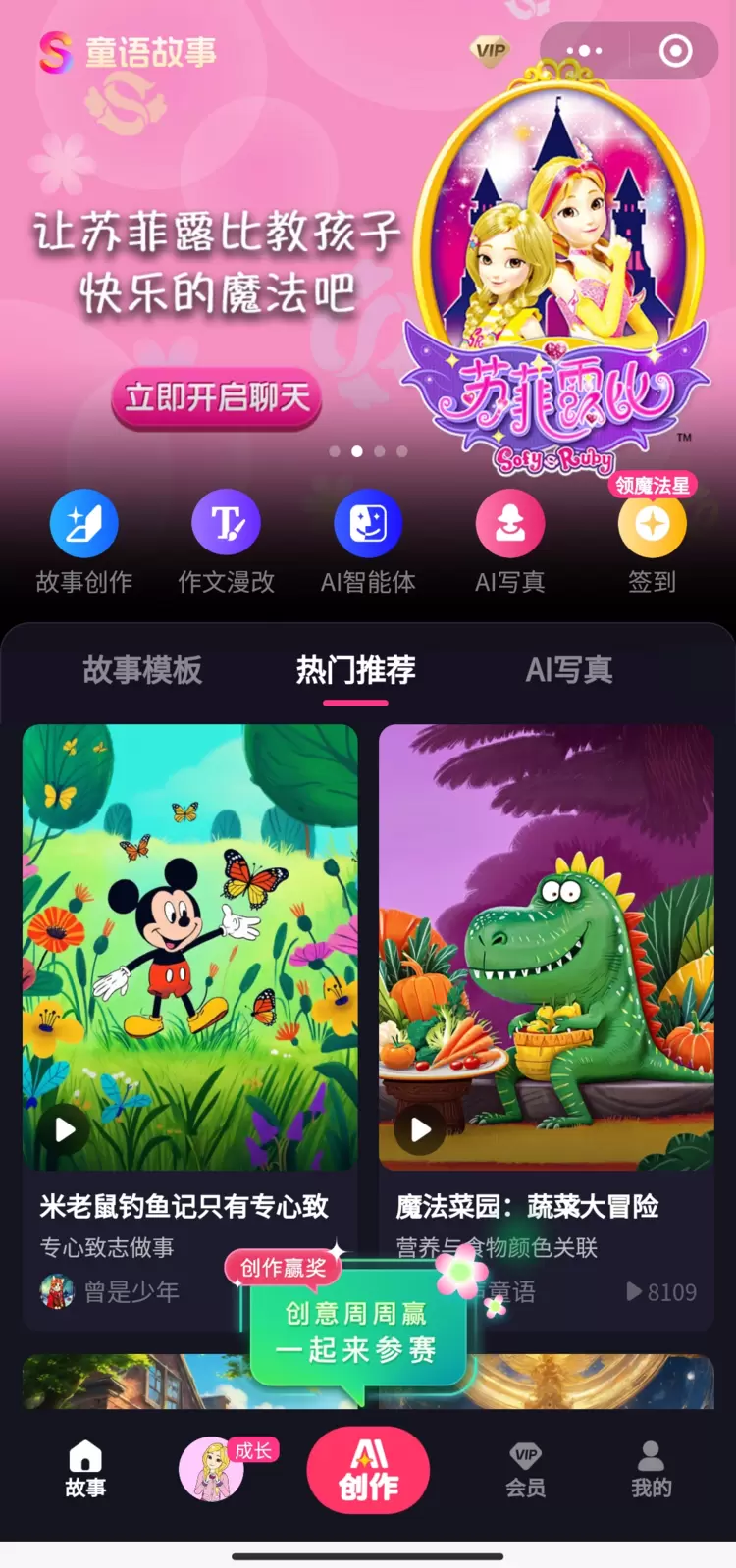Switch to the 故事模板 tab
The image size is (736, 1568).
(x=142, y=670)
